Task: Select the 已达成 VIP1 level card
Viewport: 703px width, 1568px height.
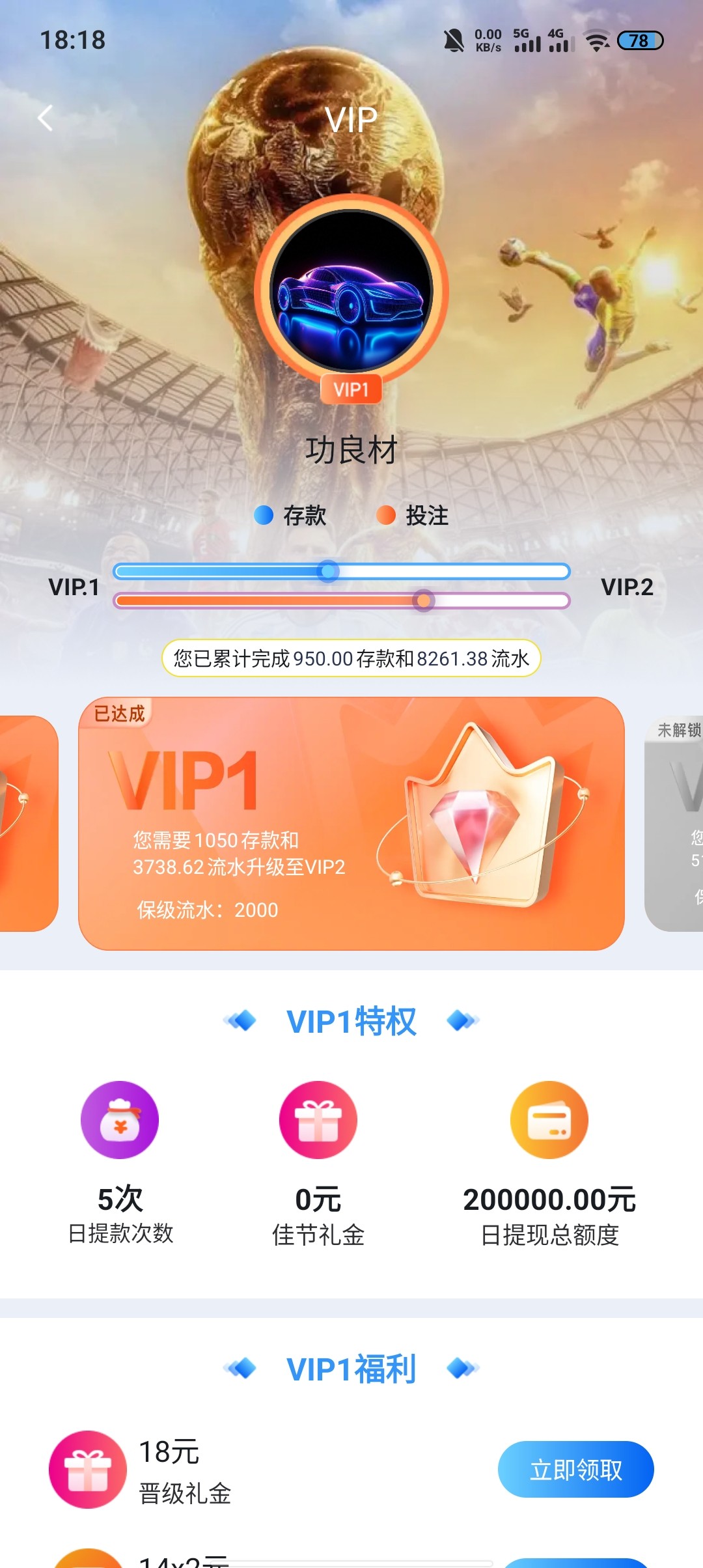Action: (x=351, y=824)
